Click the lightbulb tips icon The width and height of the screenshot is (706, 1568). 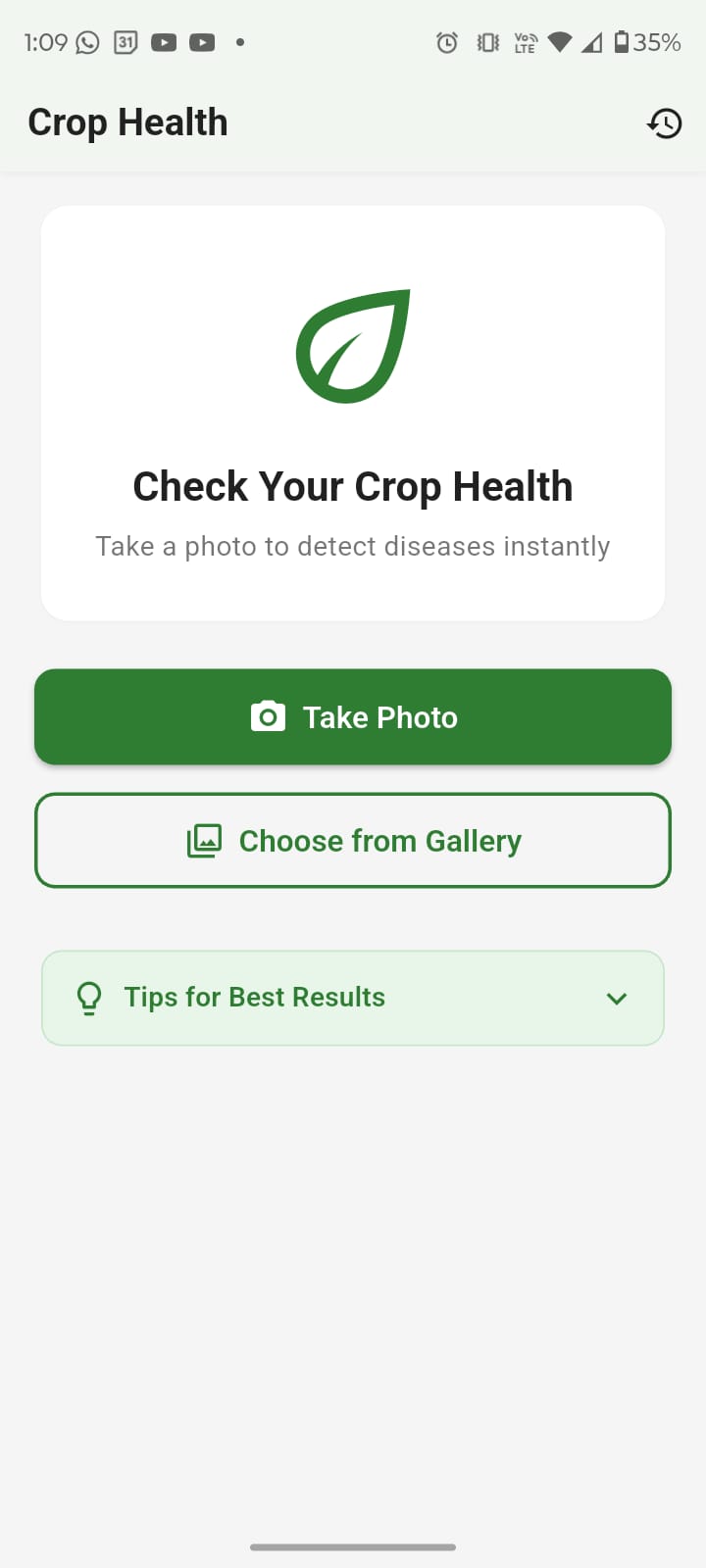click(89, 998)
